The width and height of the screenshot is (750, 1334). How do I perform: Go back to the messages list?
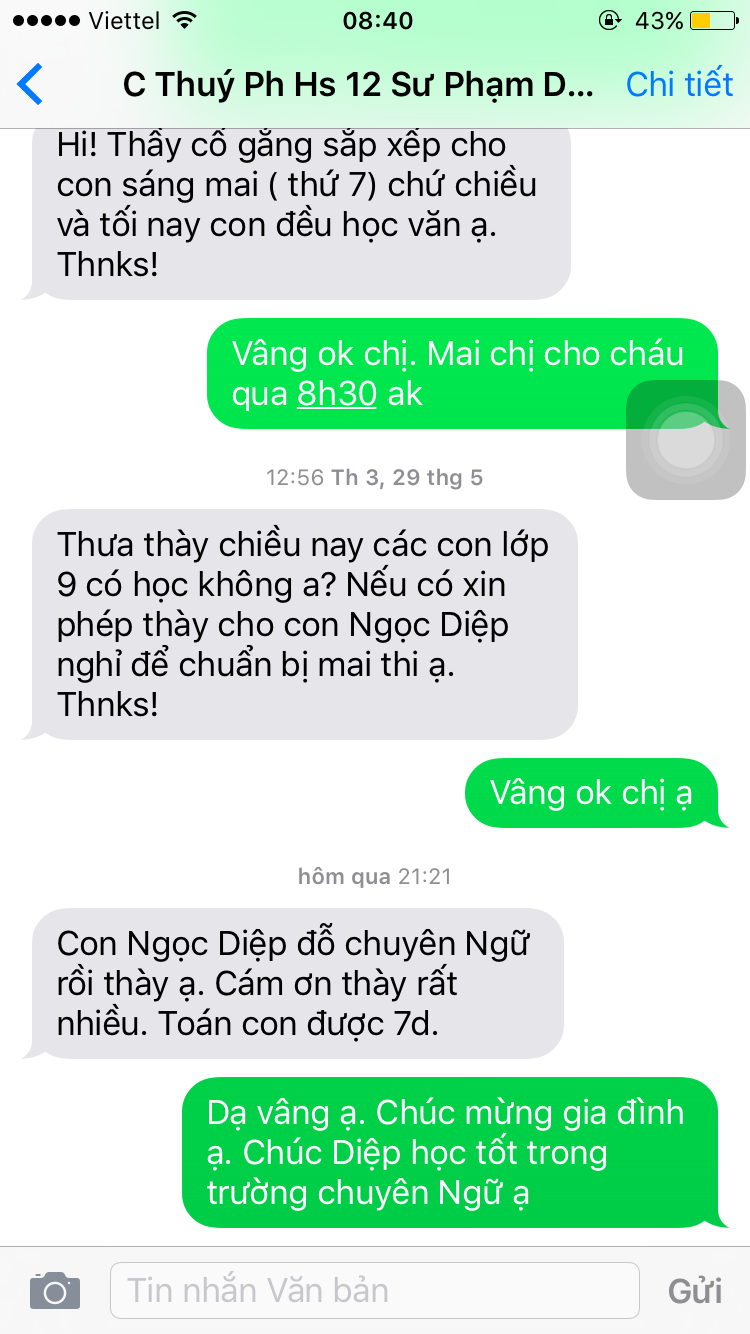click(x=32, y=84)
